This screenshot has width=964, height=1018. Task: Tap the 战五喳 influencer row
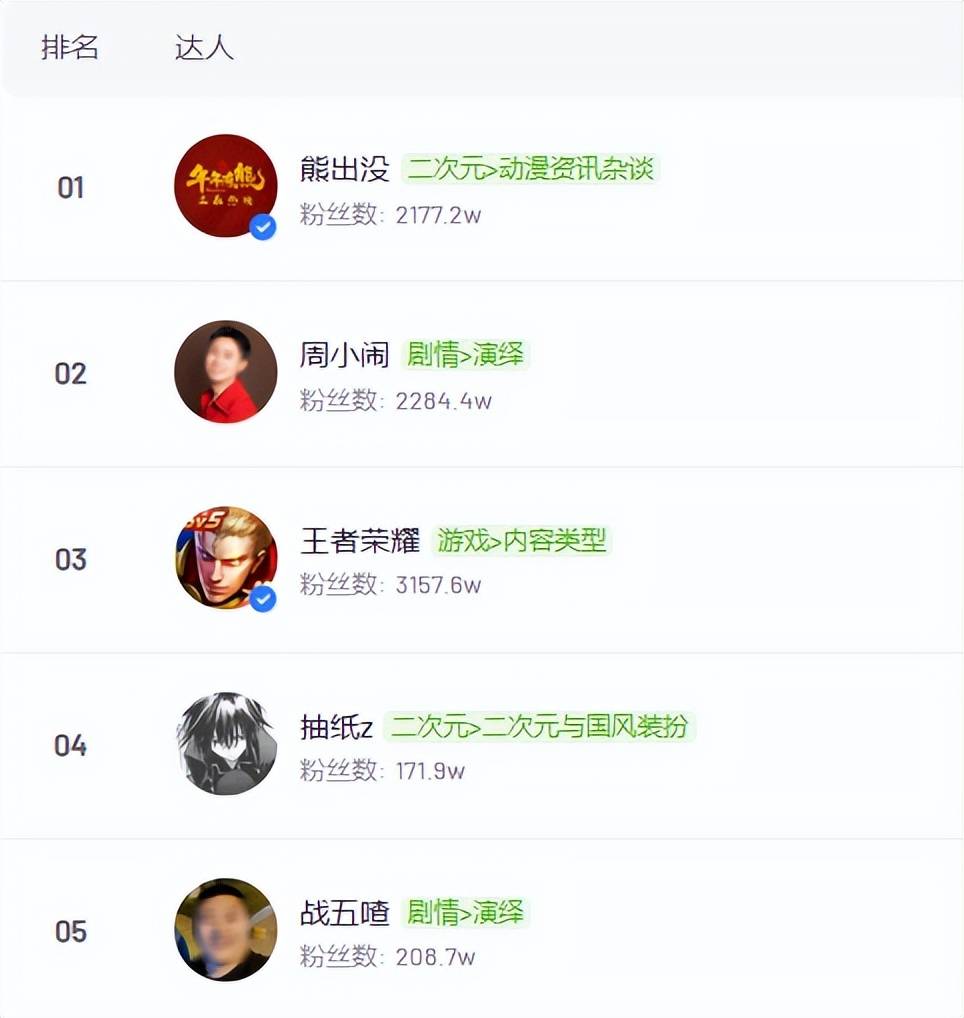pos(344,913)
